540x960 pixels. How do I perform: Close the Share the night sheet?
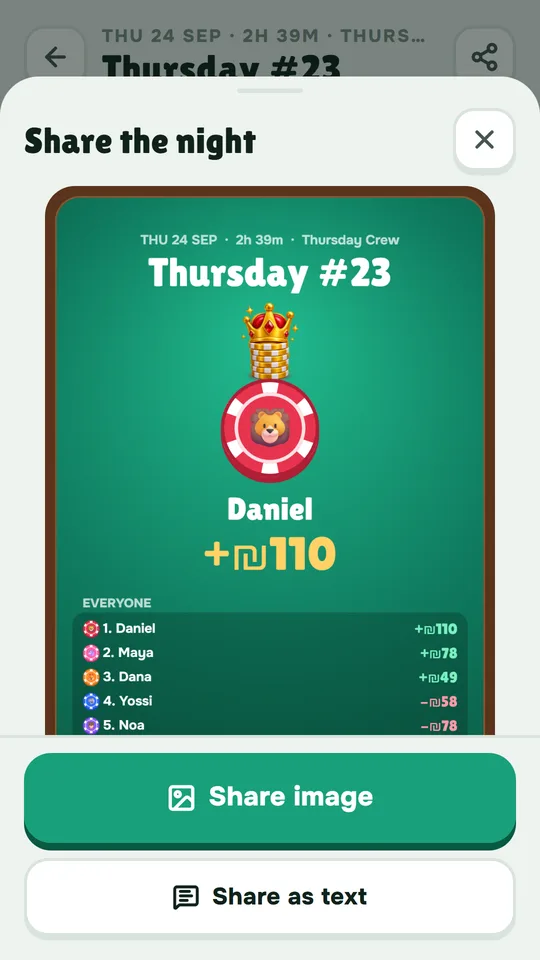click(484, 140)
